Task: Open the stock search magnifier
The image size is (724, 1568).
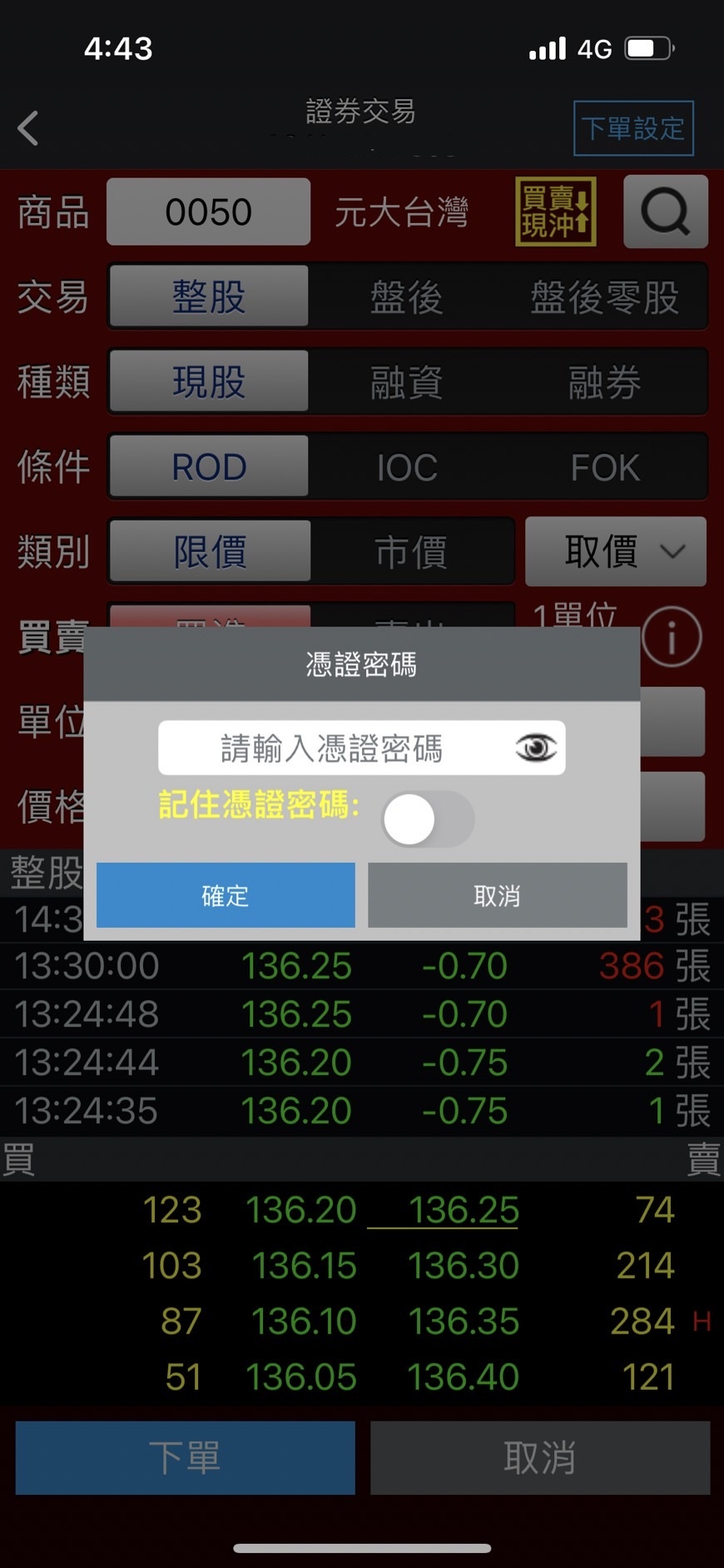Action: [x=665, y=212]
